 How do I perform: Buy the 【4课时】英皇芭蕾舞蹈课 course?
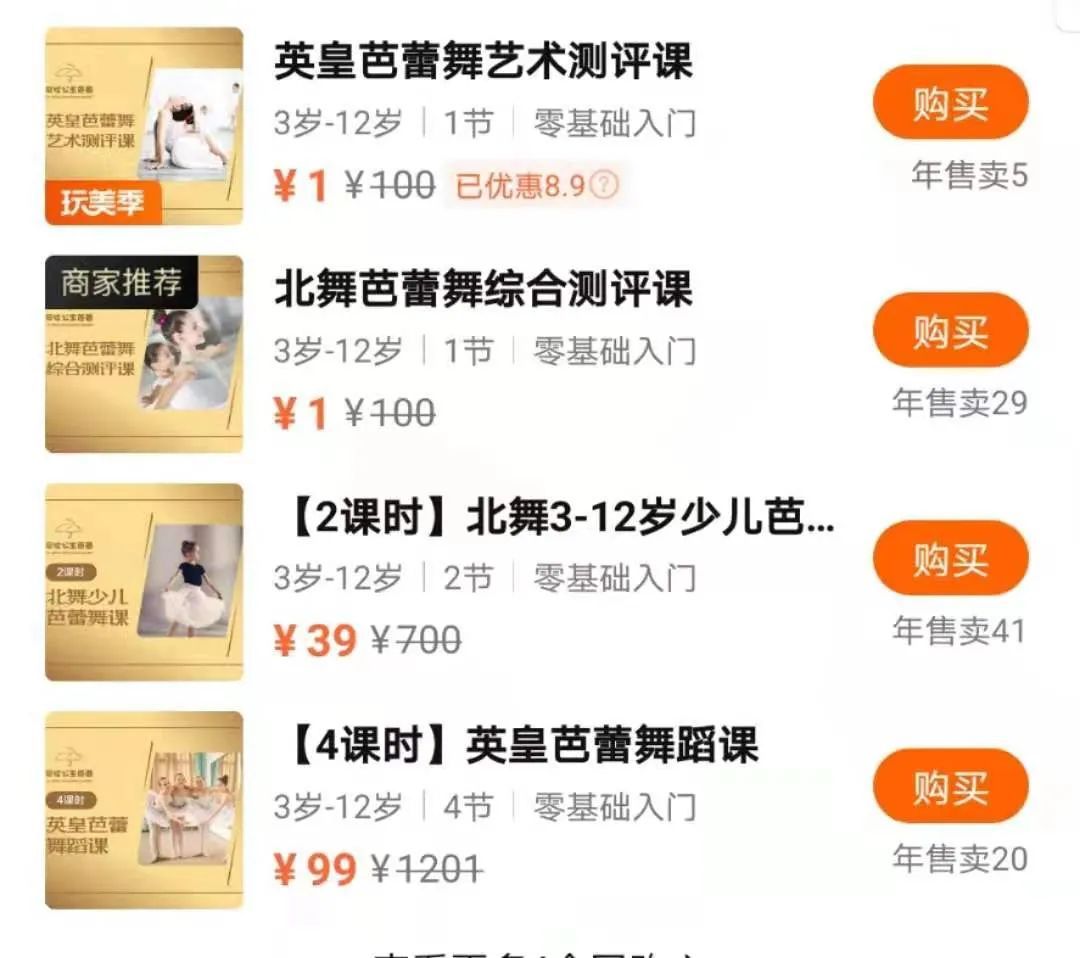(x=950, y=786)
